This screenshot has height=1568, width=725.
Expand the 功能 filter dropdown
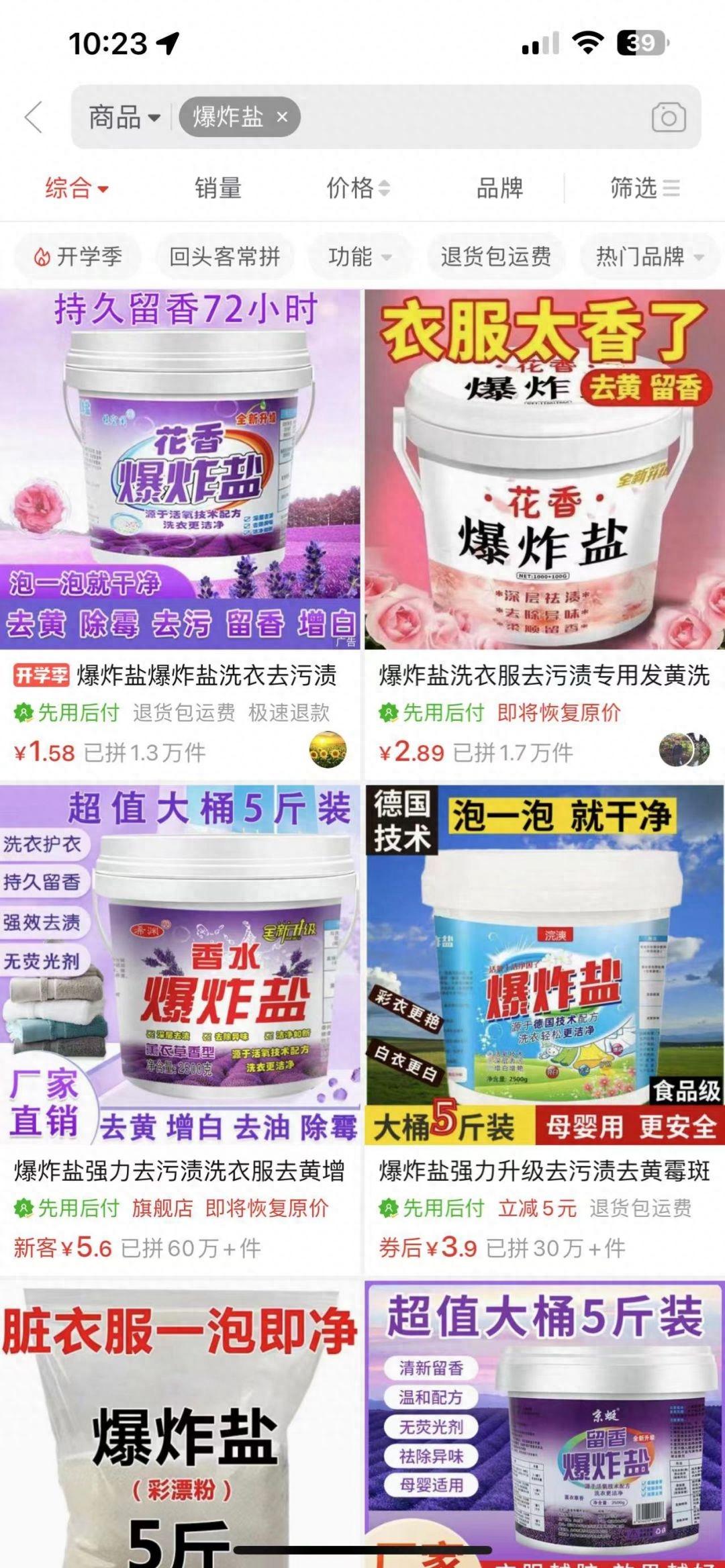[x=360, y=256]
